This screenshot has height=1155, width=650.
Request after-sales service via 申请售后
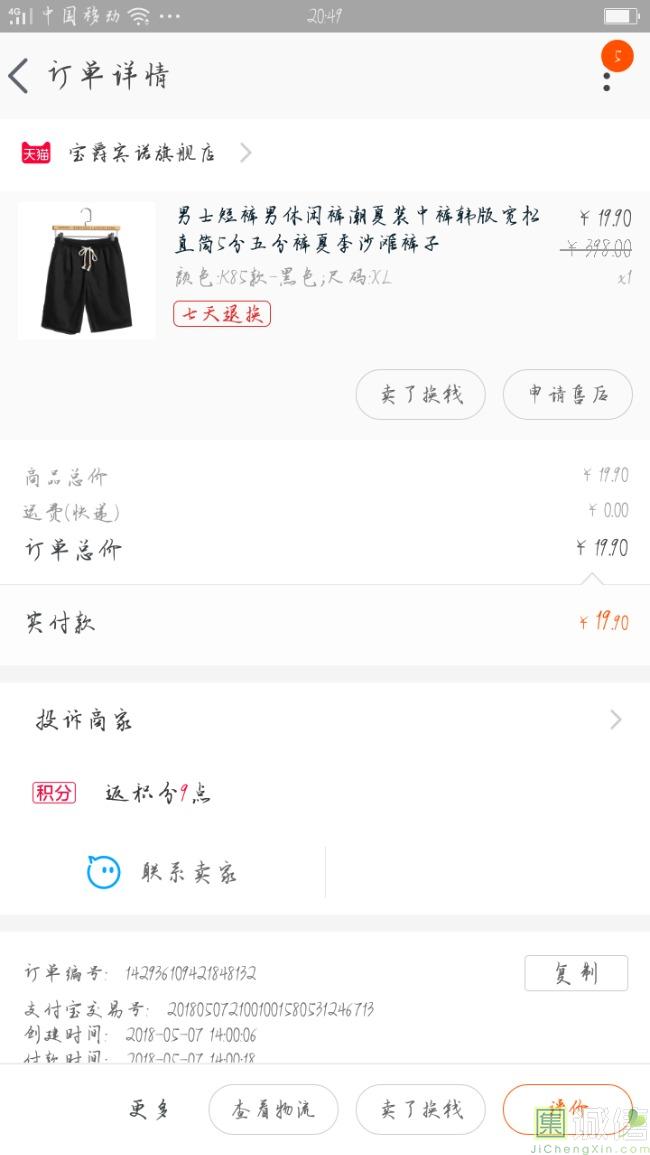(568, 394)
